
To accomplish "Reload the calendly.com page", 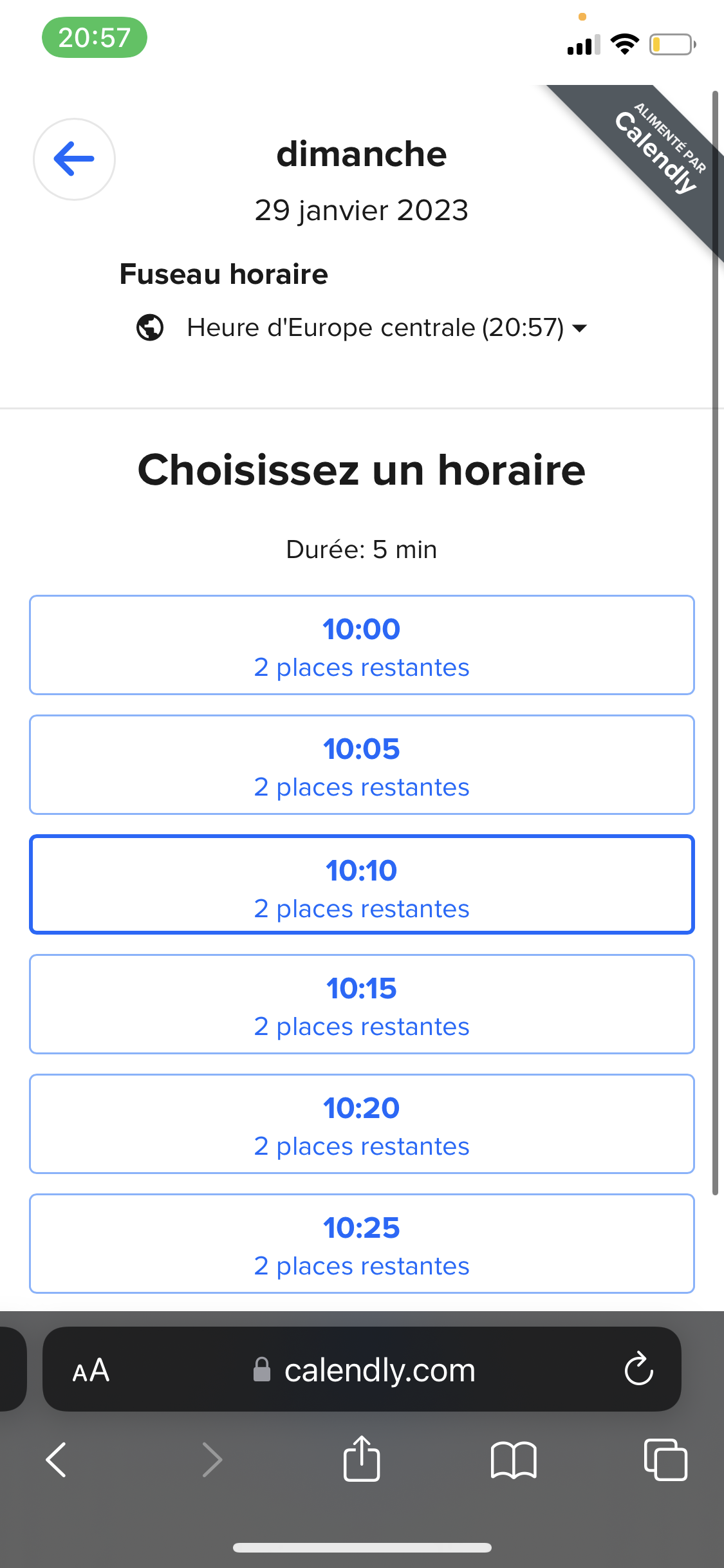I will (x=638, y=1369).
